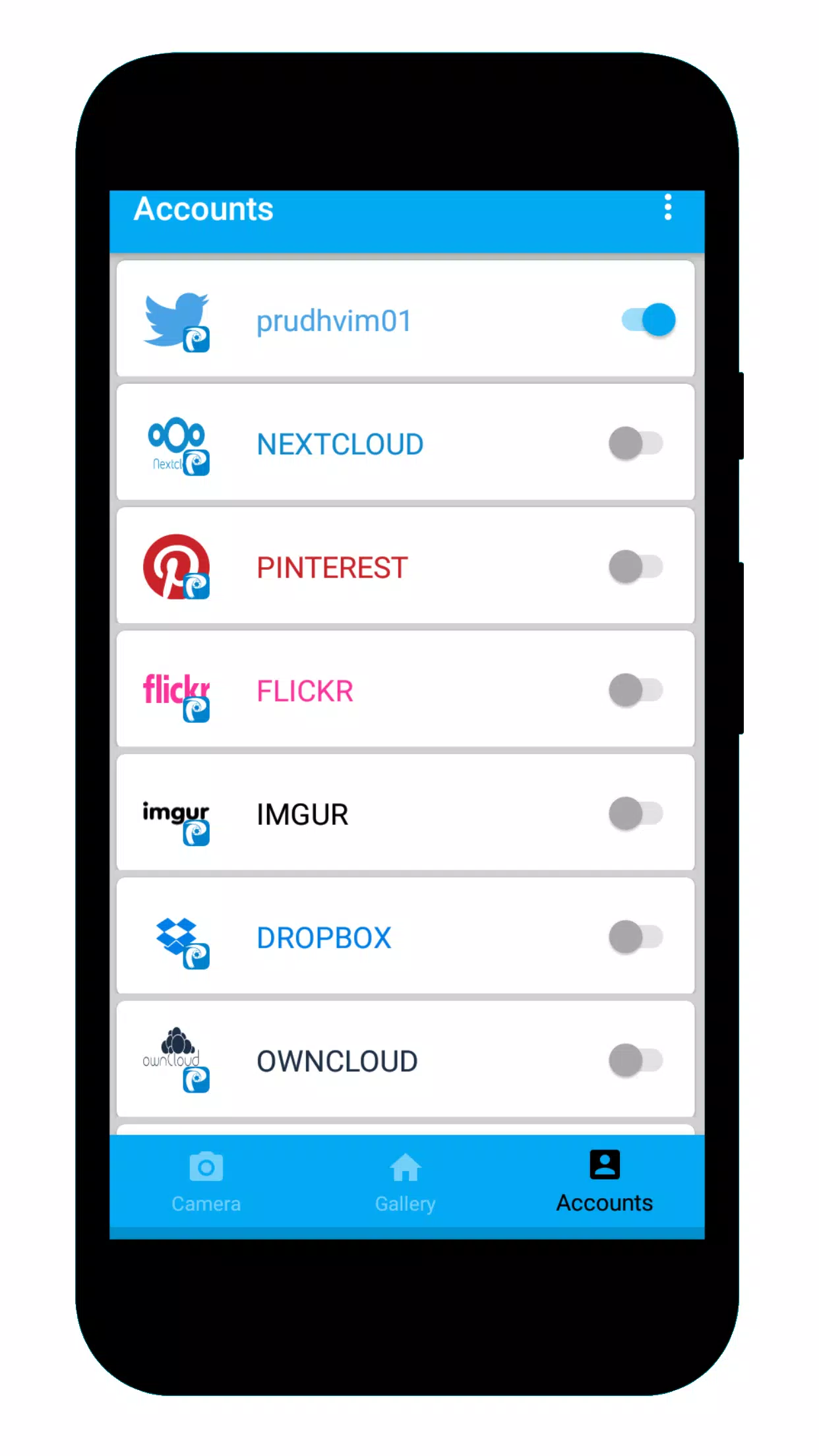Switch to the Camera tab
Viewport: 819px width, 1456px height.
(x=206, y=1182)
